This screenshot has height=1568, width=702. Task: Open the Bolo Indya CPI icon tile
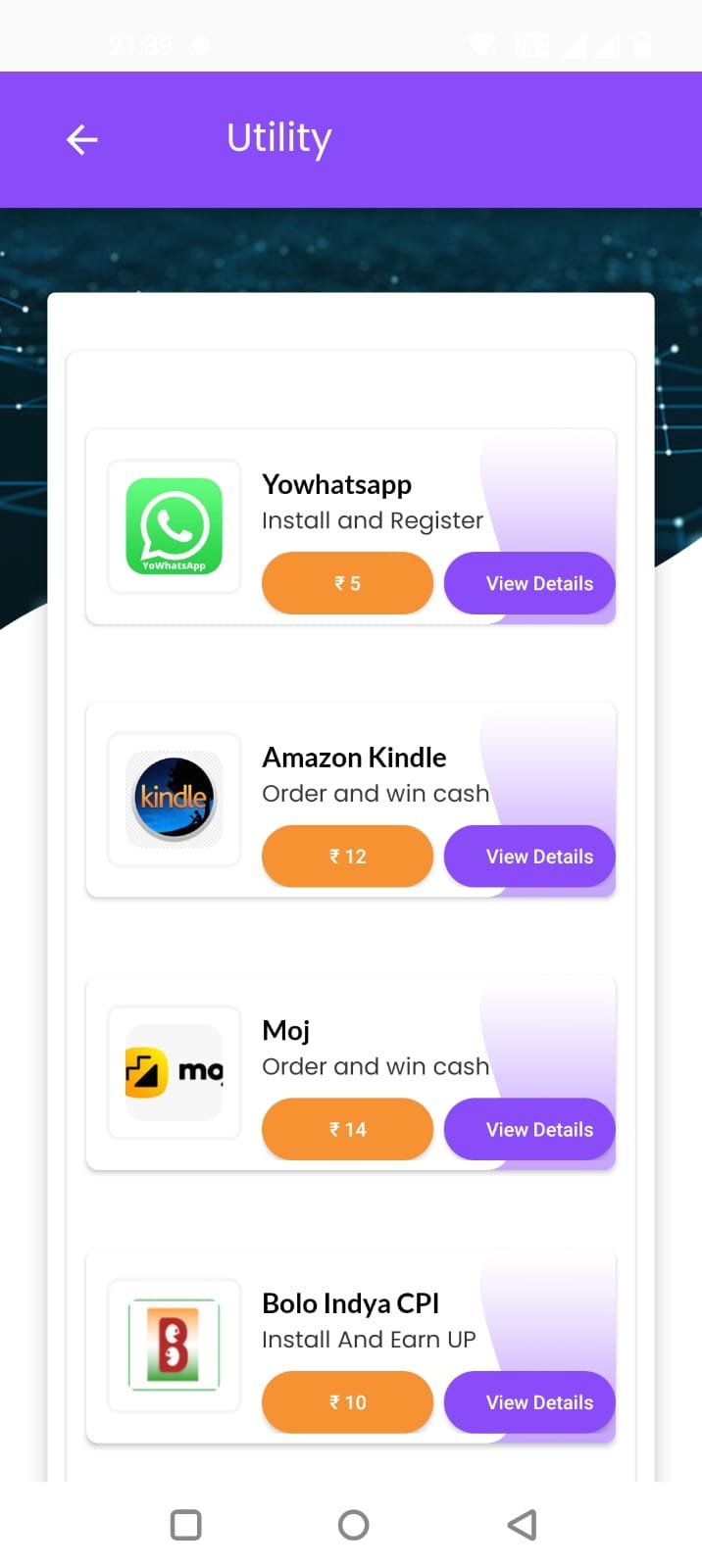175,1346
